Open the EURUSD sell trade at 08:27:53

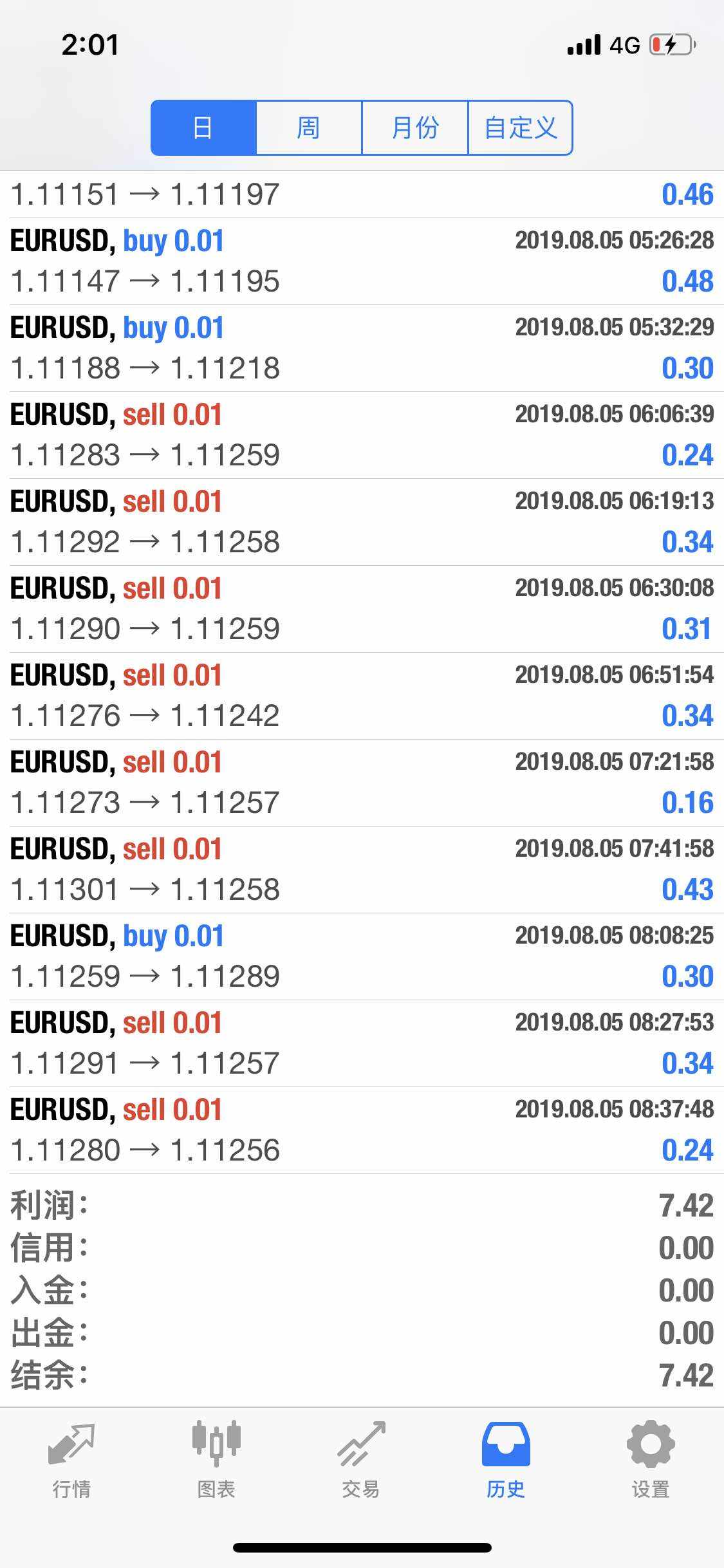coord(362,1043)
